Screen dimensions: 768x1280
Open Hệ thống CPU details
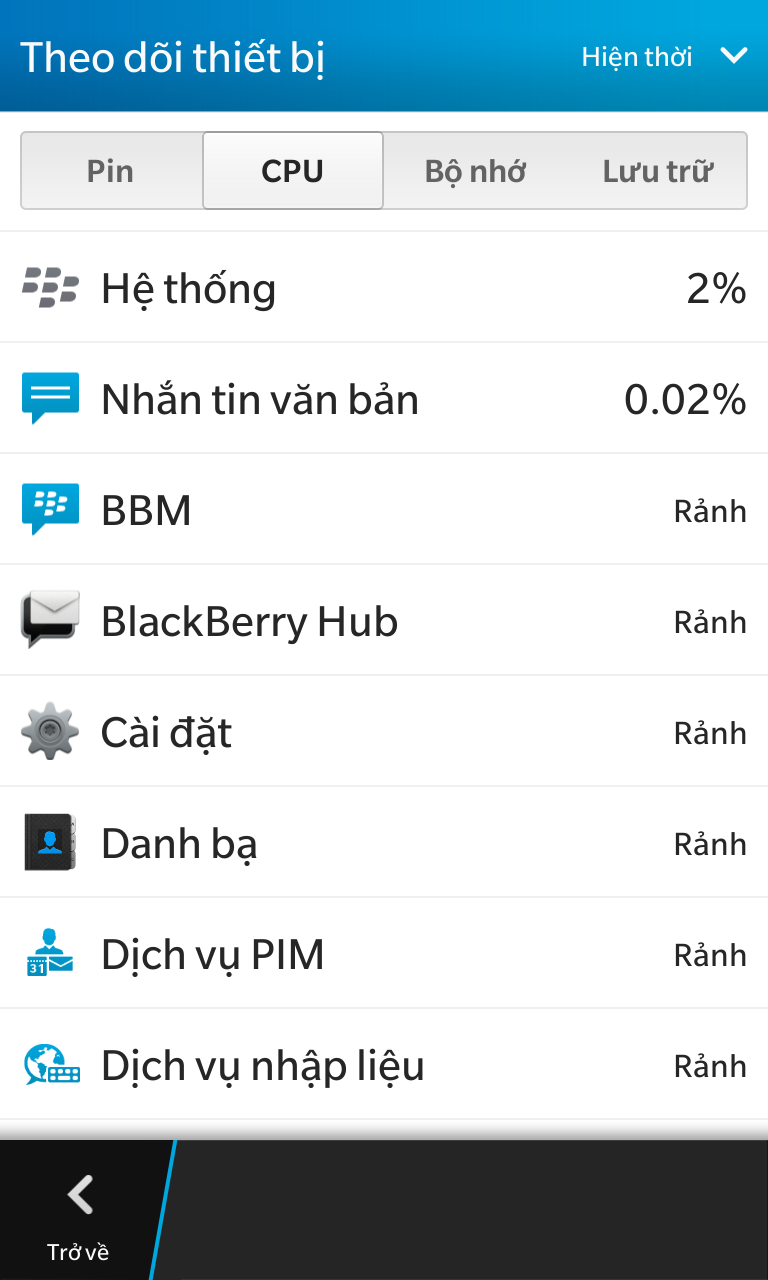coord(384,288)
